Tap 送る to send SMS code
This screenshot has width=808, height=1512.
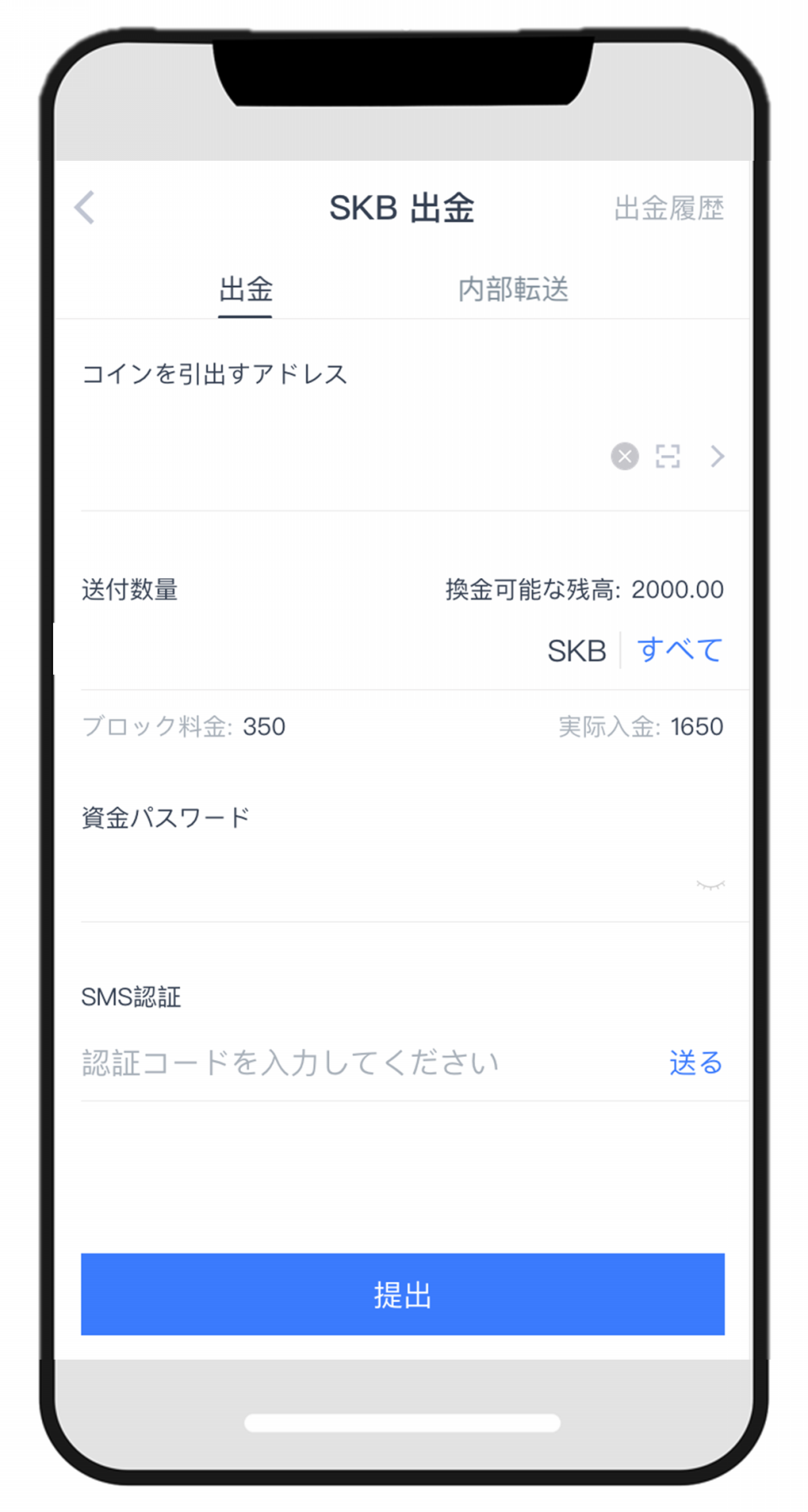click(695, 1063)
